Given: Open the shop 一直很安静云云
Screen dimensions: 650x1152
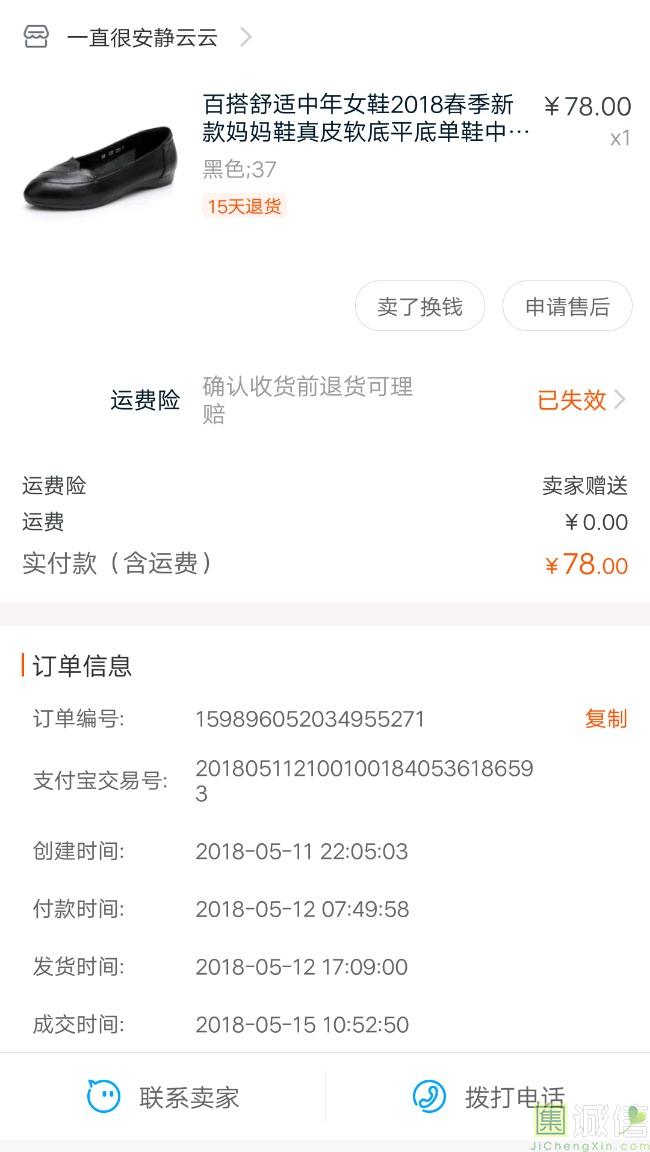Looking at the screenshot, I should click(x=138, y=37).
